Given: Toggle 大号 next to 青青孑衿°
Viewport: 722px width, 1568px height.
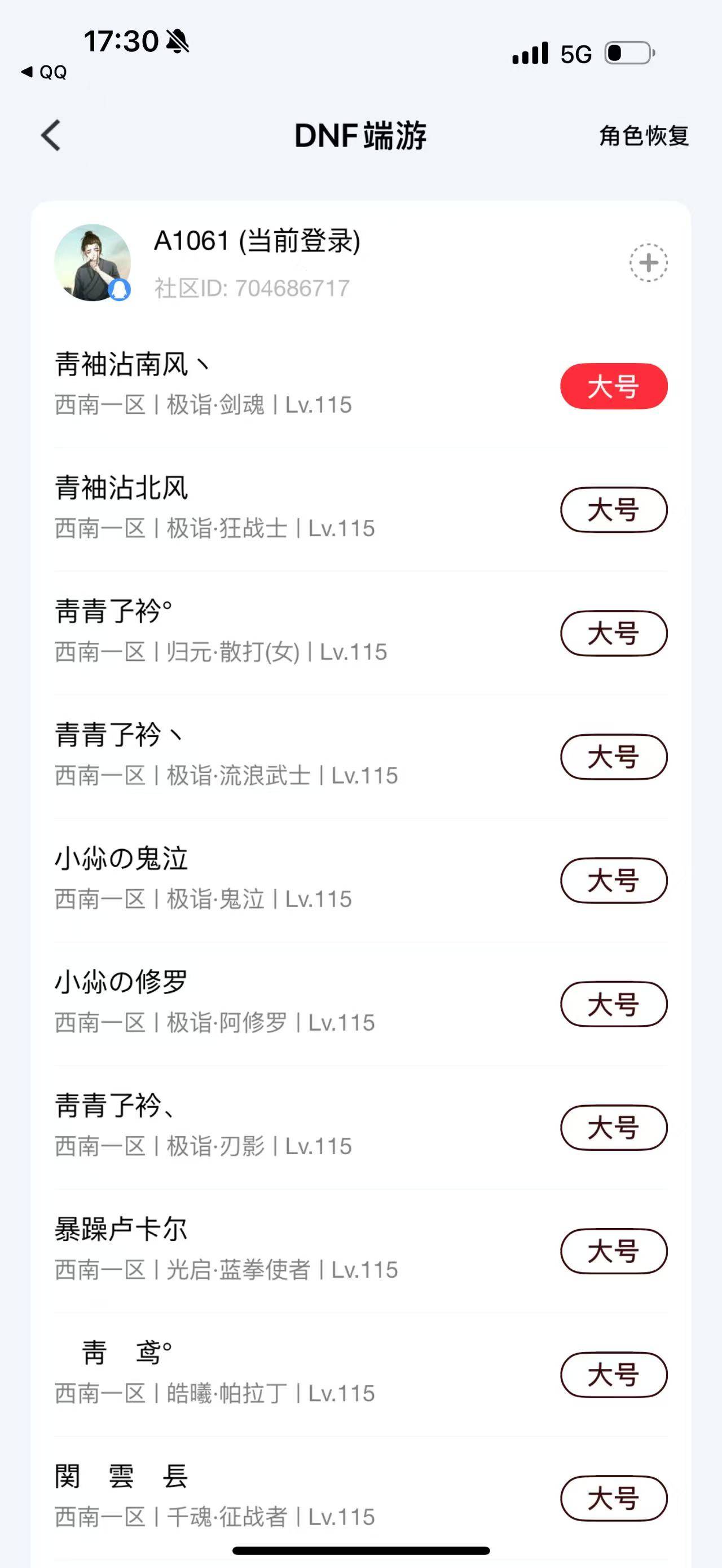Looking at the screenshot, I should pos(613,635).
